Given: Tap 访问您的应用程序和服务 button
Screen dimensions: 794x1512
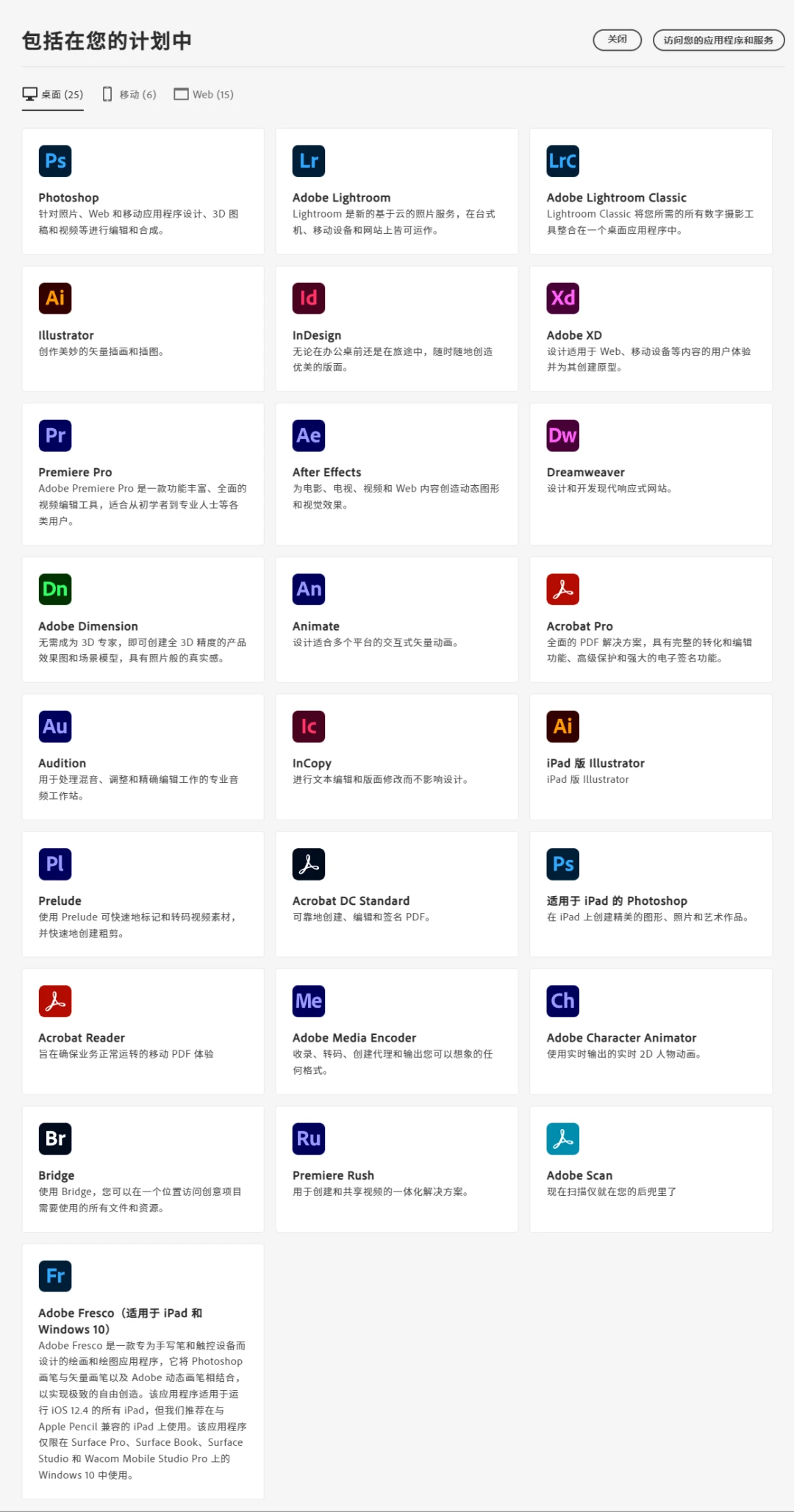Looking at the screenshot, I should 718,40.
